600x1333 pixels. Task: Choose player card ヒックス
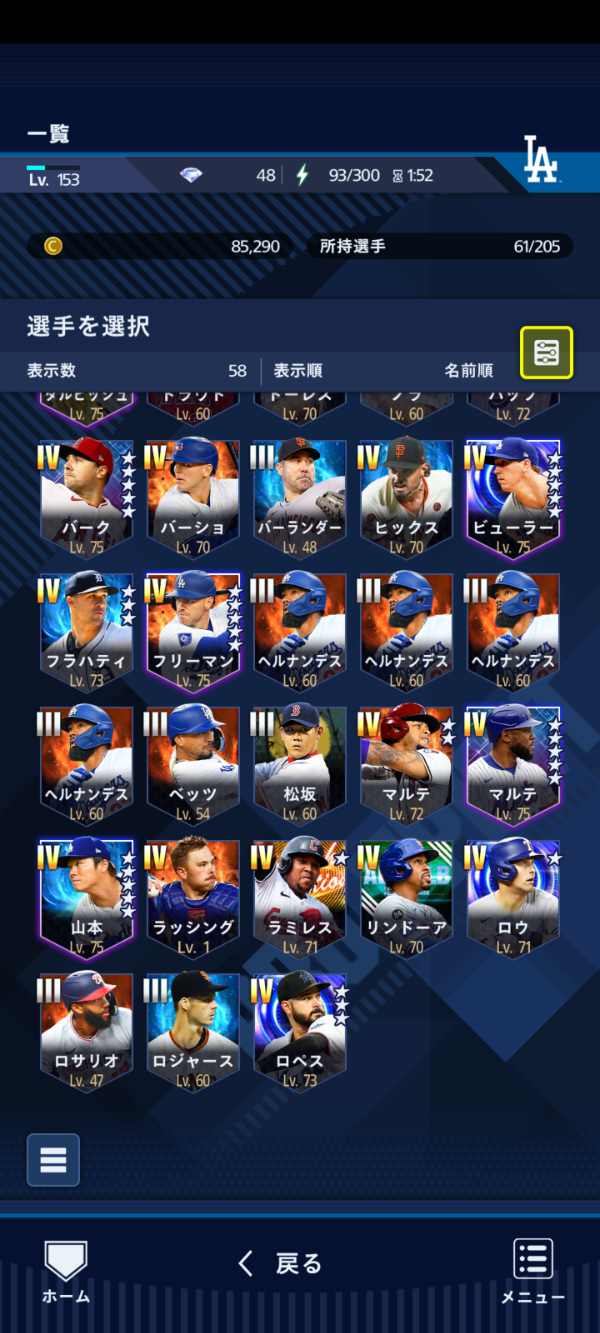[406, 497]
